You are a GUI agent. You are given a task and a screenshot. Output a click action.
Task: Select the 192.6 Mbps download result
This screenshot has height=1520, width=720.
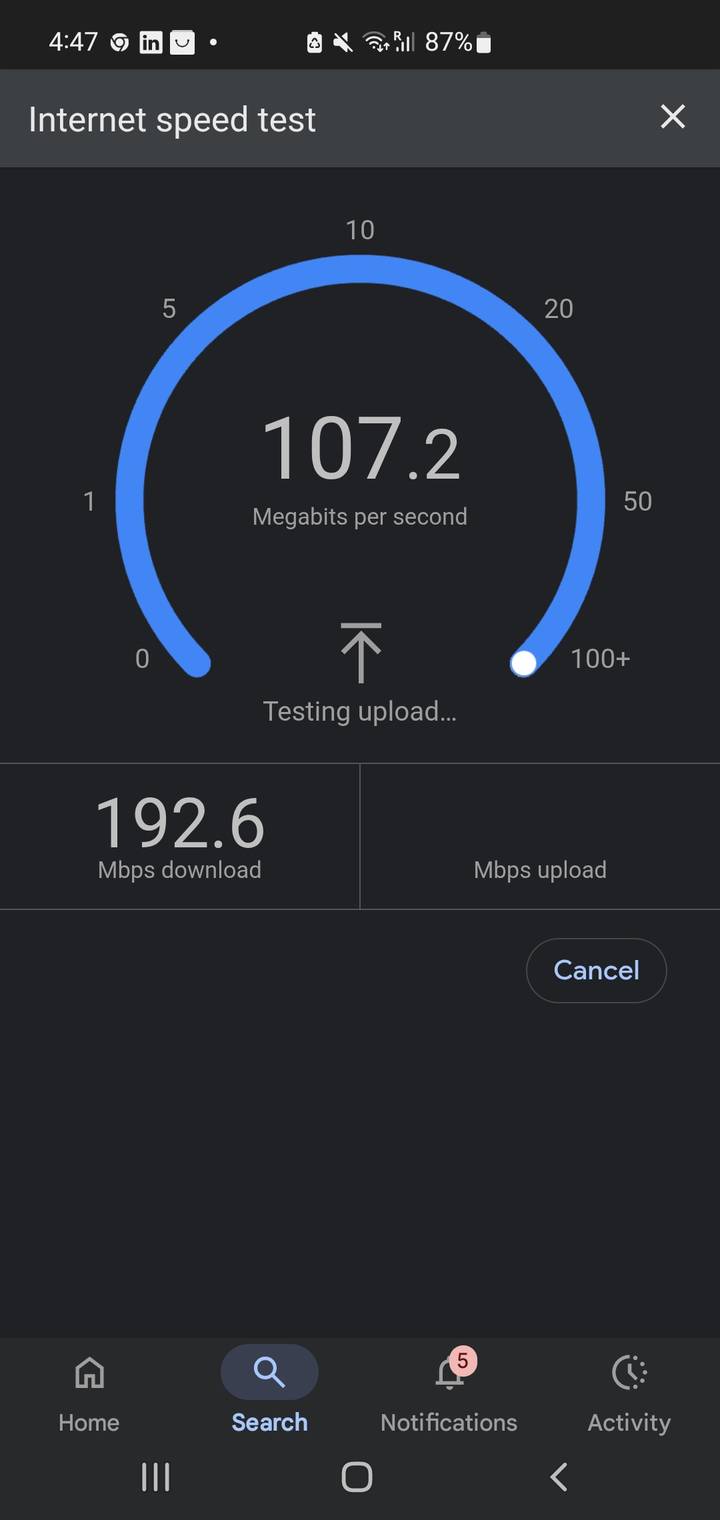(x=180, y=835)
